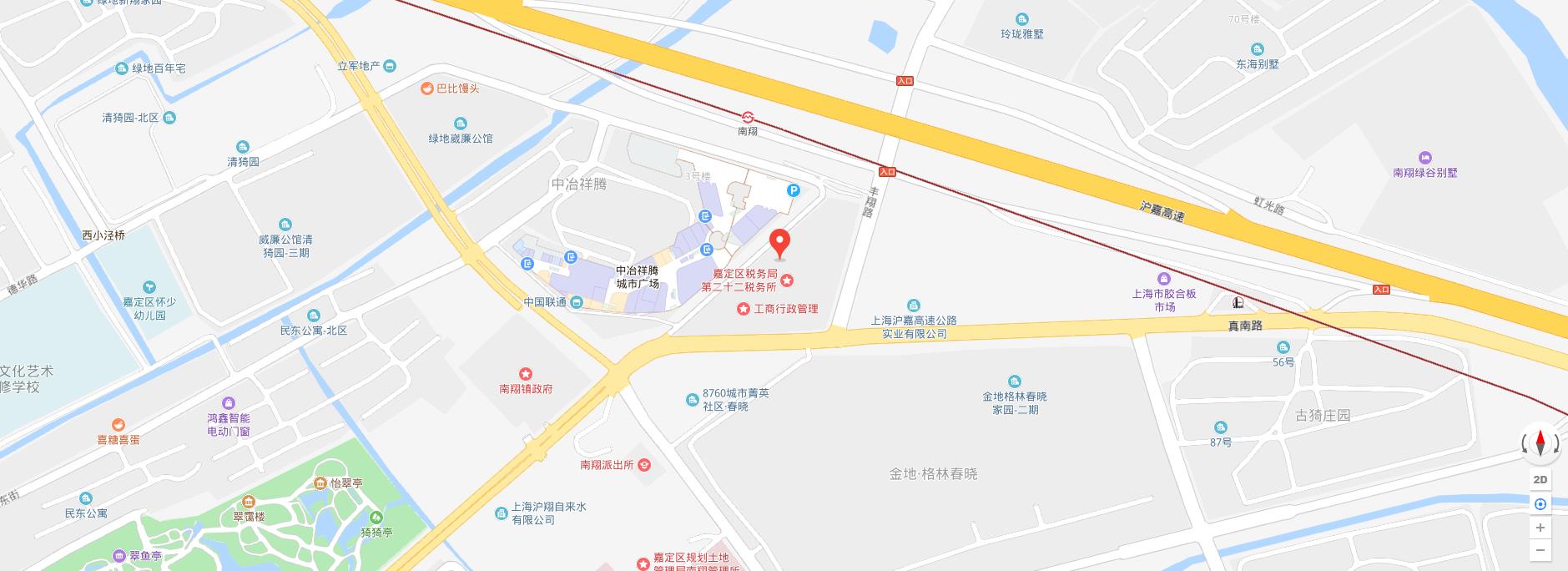Center map on my current location
This screenshot has width=1568, height=571.
click(x=1540, y=503)
